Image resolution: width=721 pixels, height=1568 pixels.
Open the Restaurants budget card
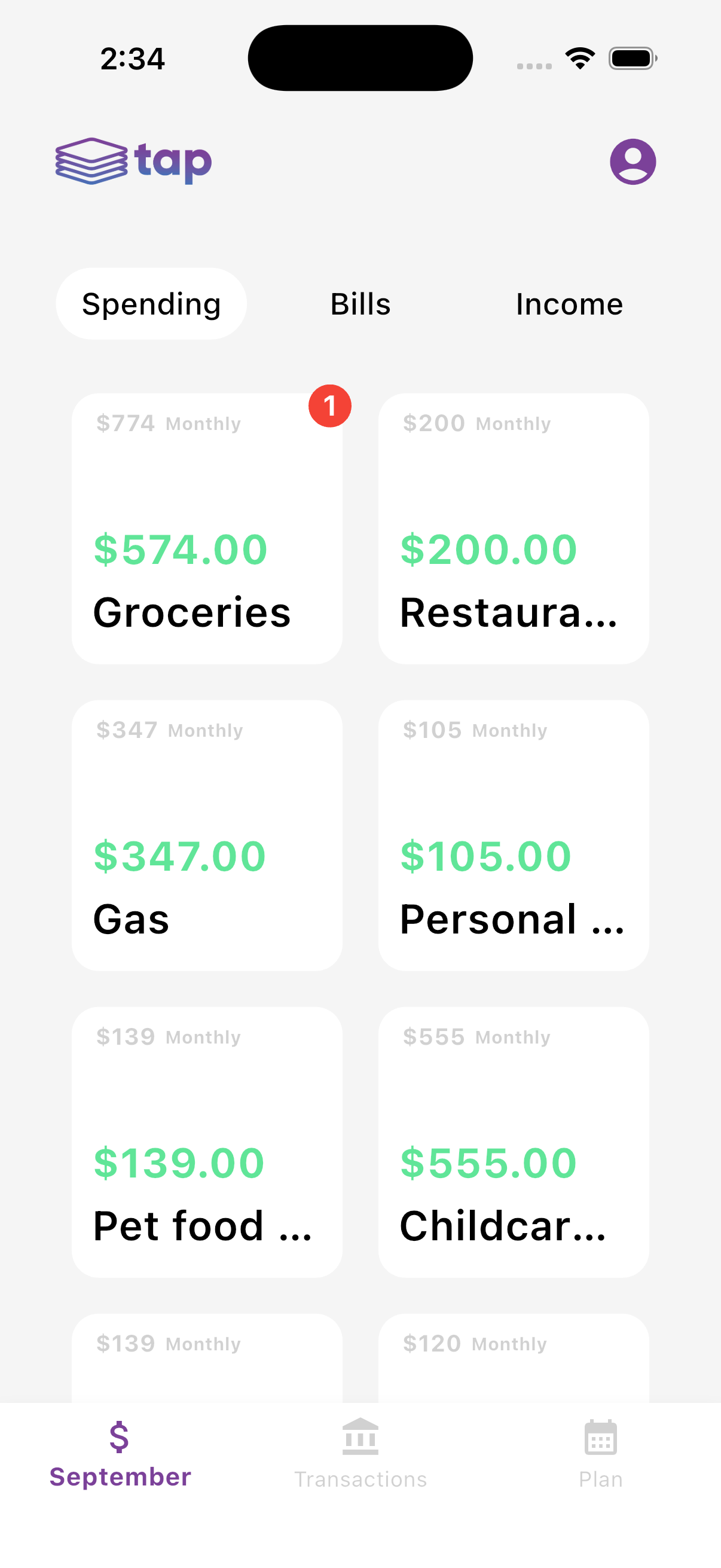tap(514, 529)
